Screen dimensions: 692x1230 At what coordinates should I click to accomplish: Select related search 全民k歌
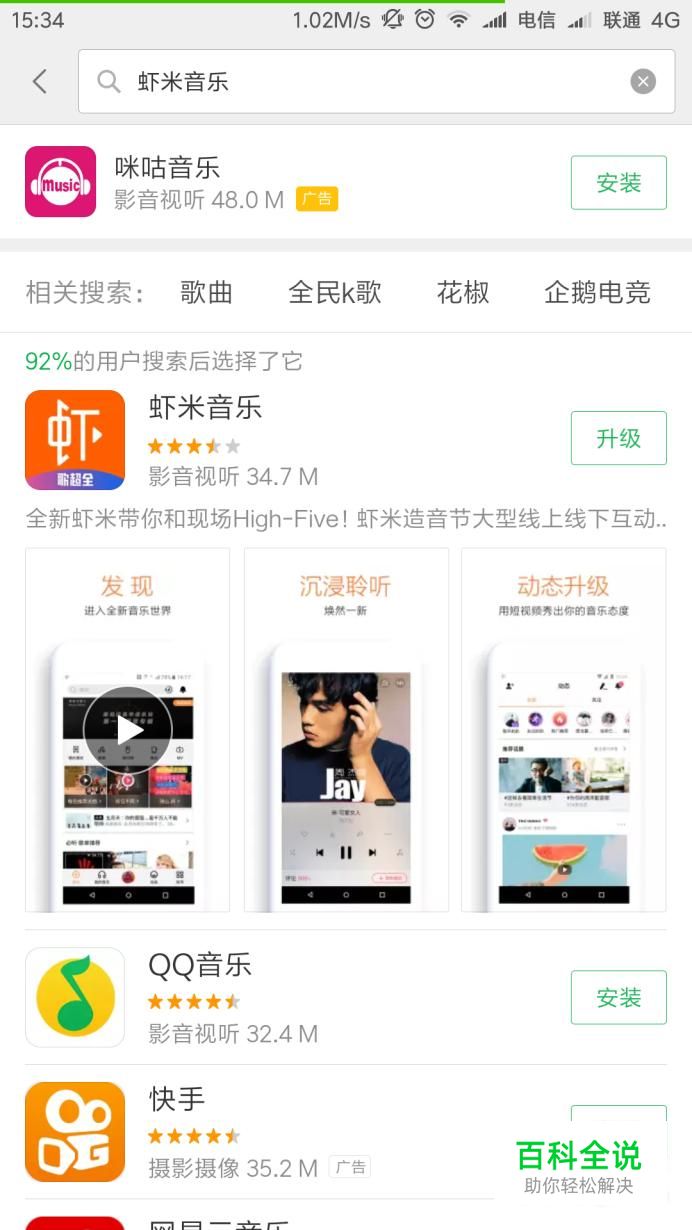tap(335, 292)
